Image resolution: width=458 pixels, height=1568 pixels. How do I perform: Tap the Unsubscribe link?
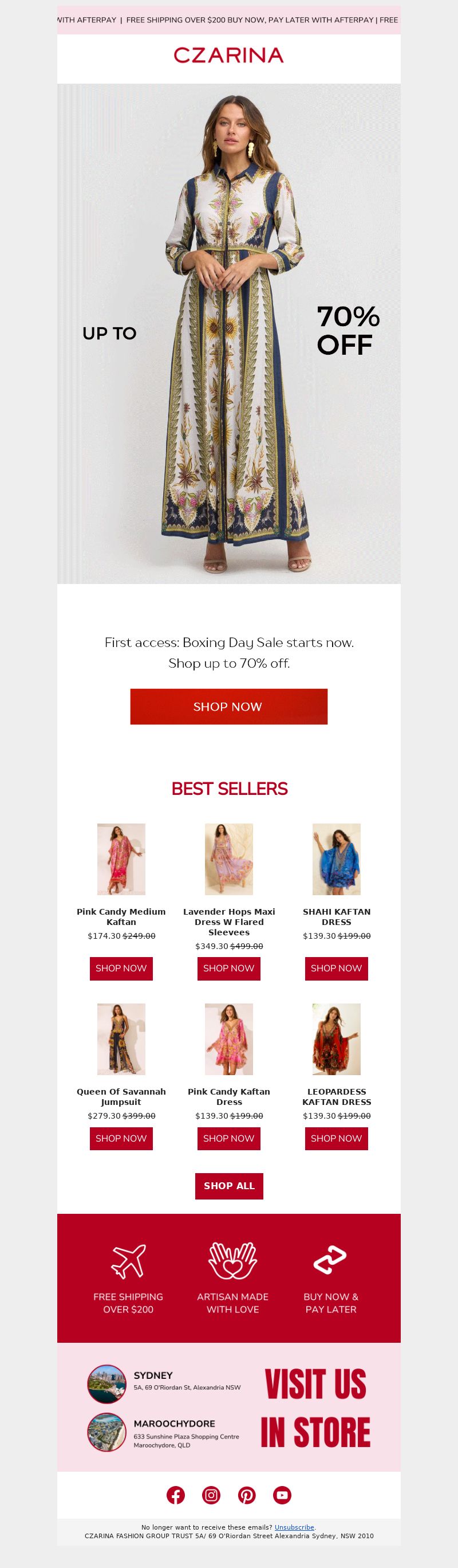coord(294,1527)
